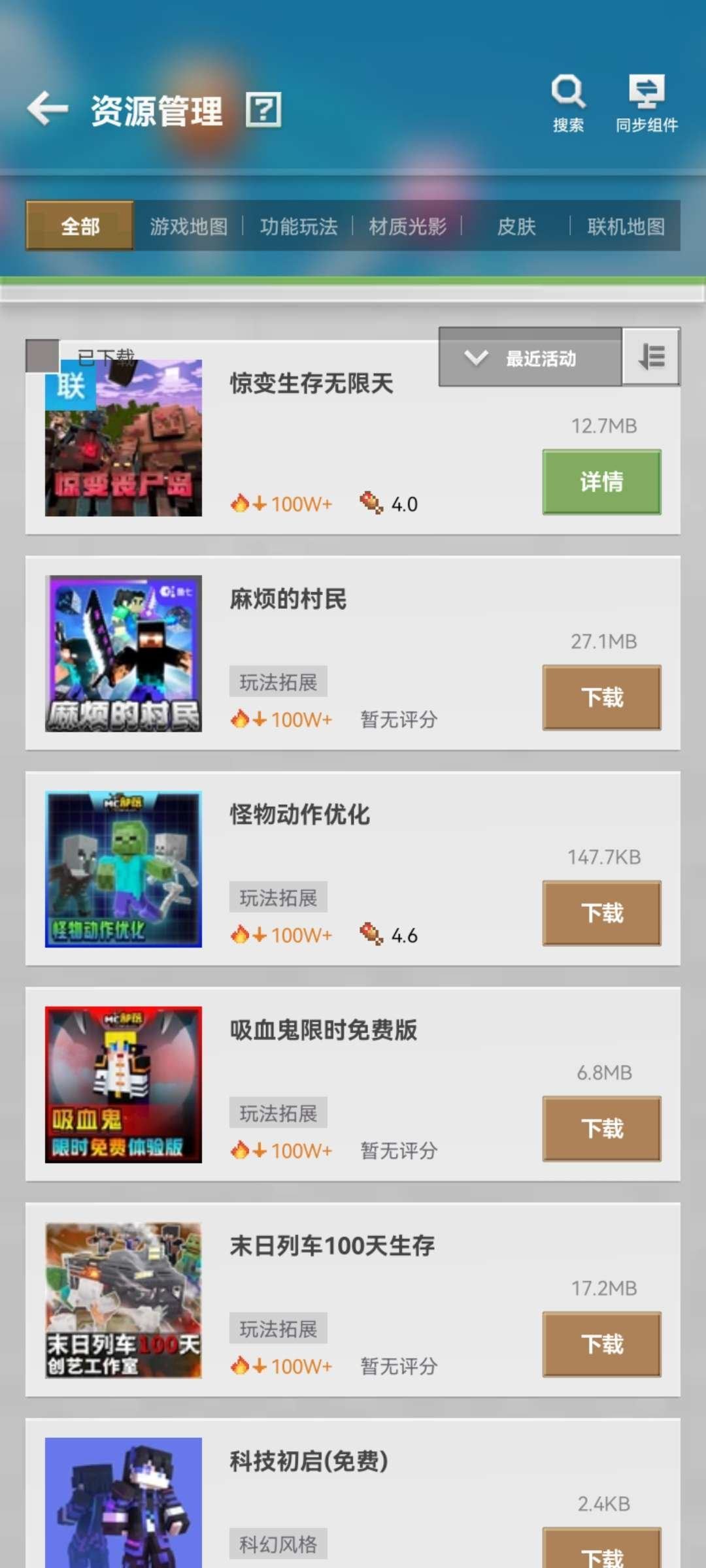Select the 功能玩法 tab

299,227
